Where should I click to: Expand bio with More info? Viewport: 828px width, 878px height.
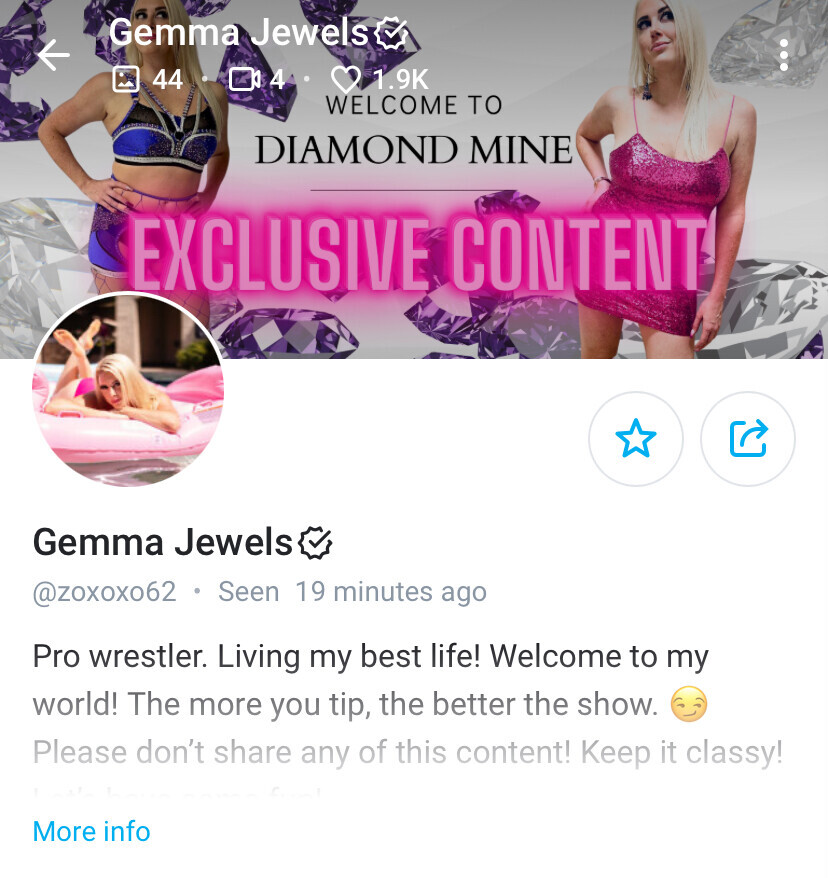pyautogui.click(x=91, y=831)
